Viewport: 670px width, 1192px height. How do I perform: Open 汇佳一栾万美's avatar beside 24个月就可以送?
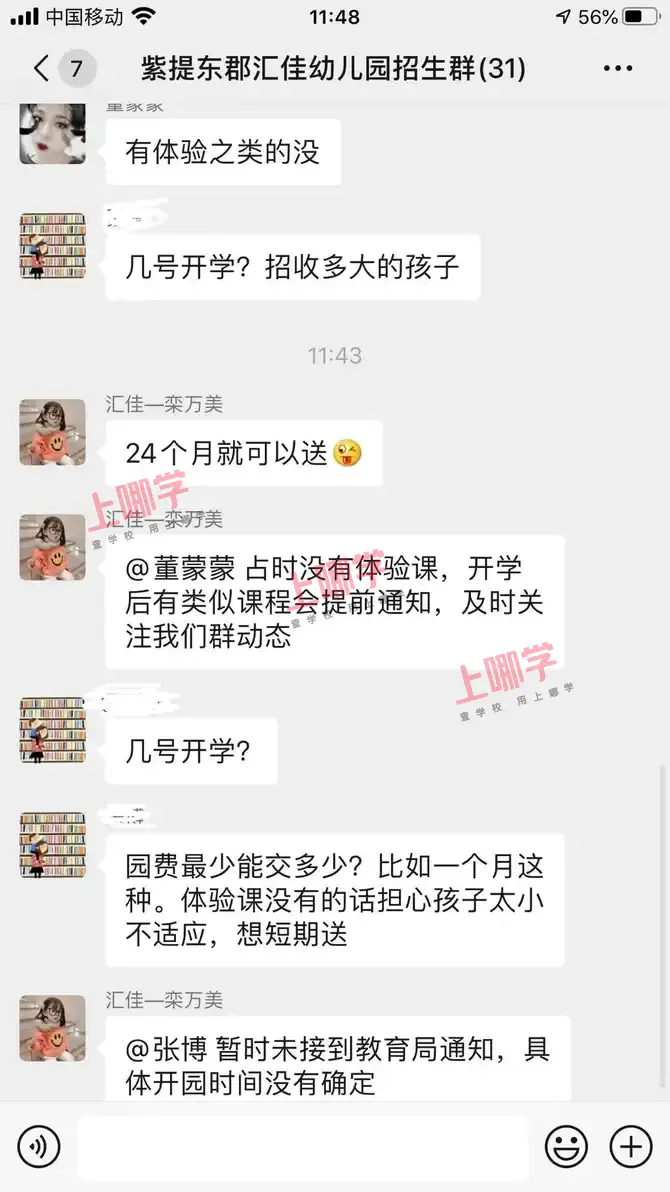click(52, 432)
